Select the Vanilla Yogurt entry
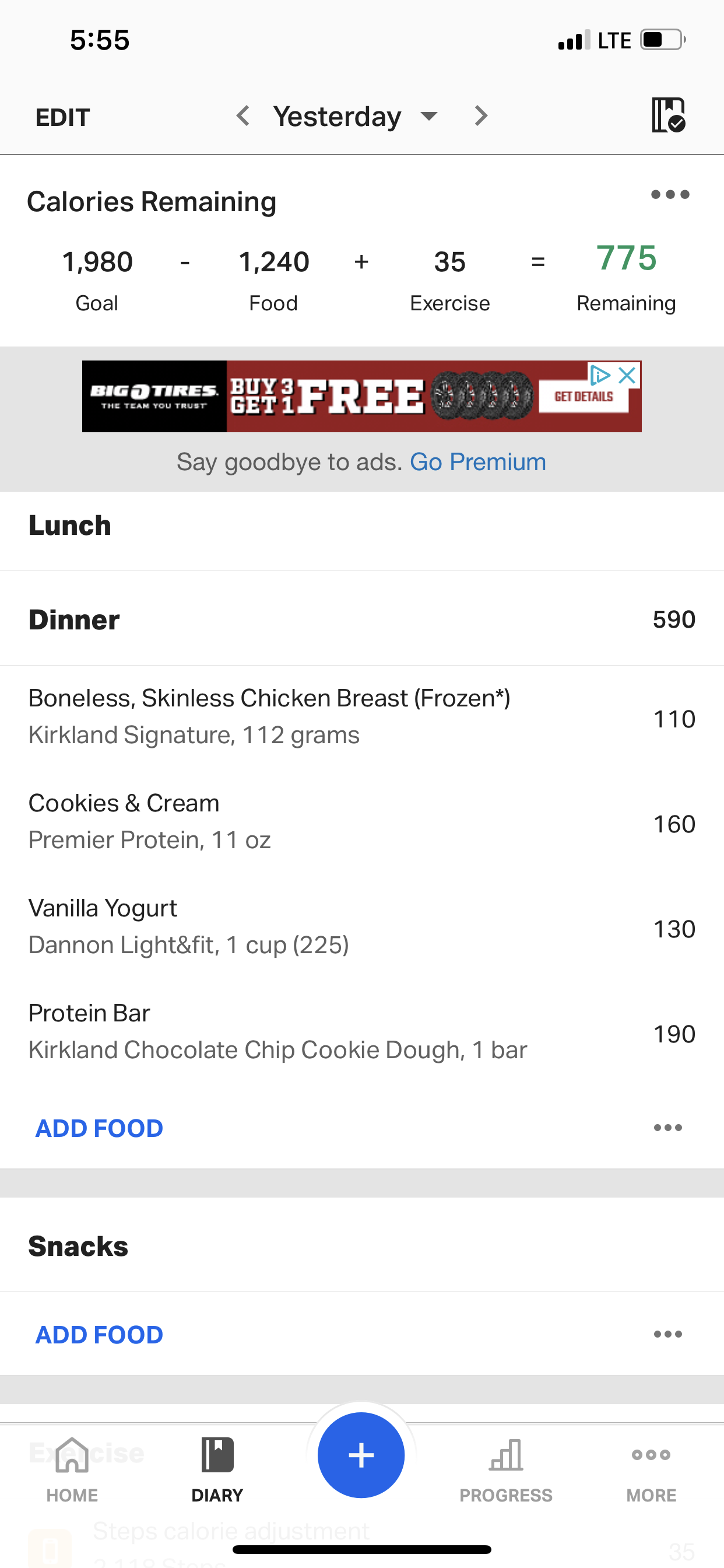 (x=188, y=926)
